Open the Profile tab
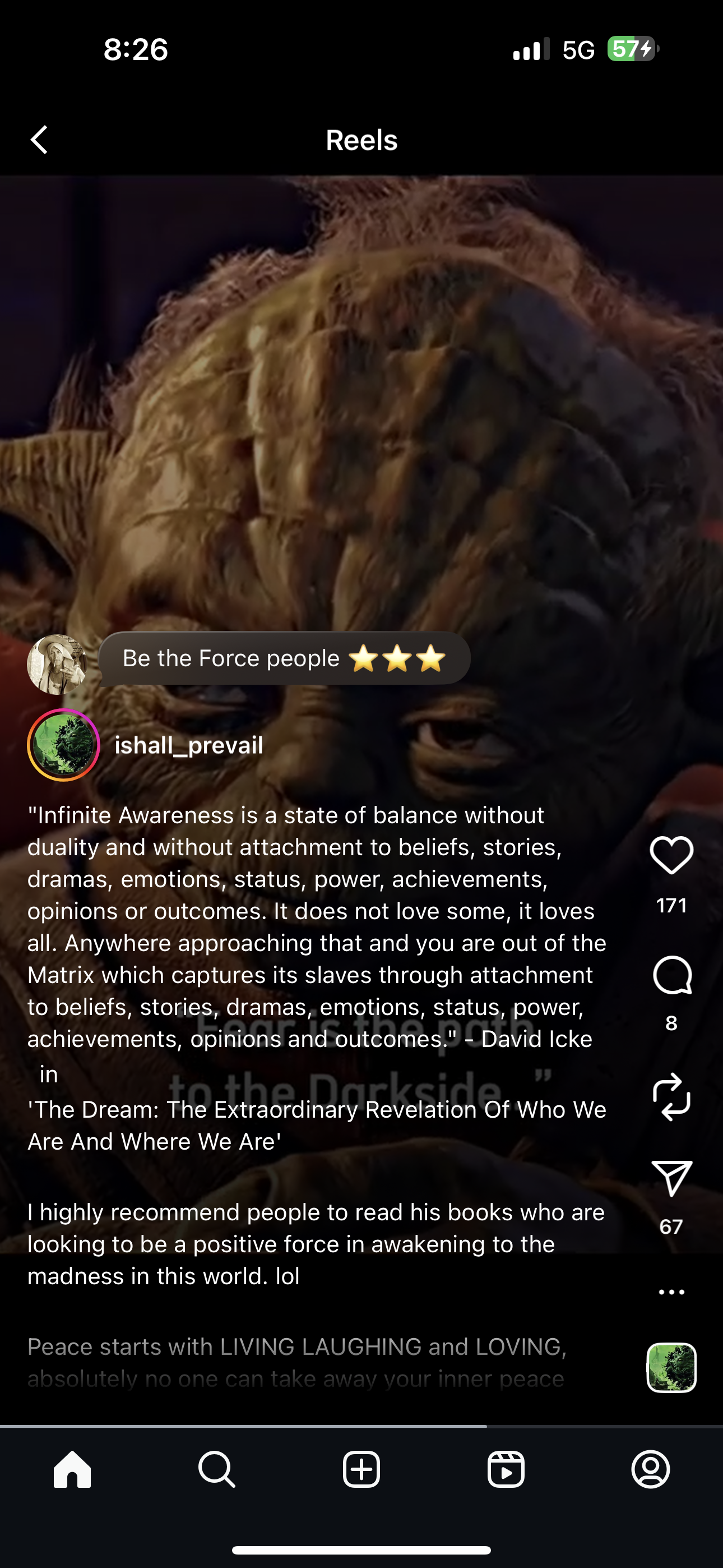This screenshot has width=723, height=1568. [x=651, y=1469]
